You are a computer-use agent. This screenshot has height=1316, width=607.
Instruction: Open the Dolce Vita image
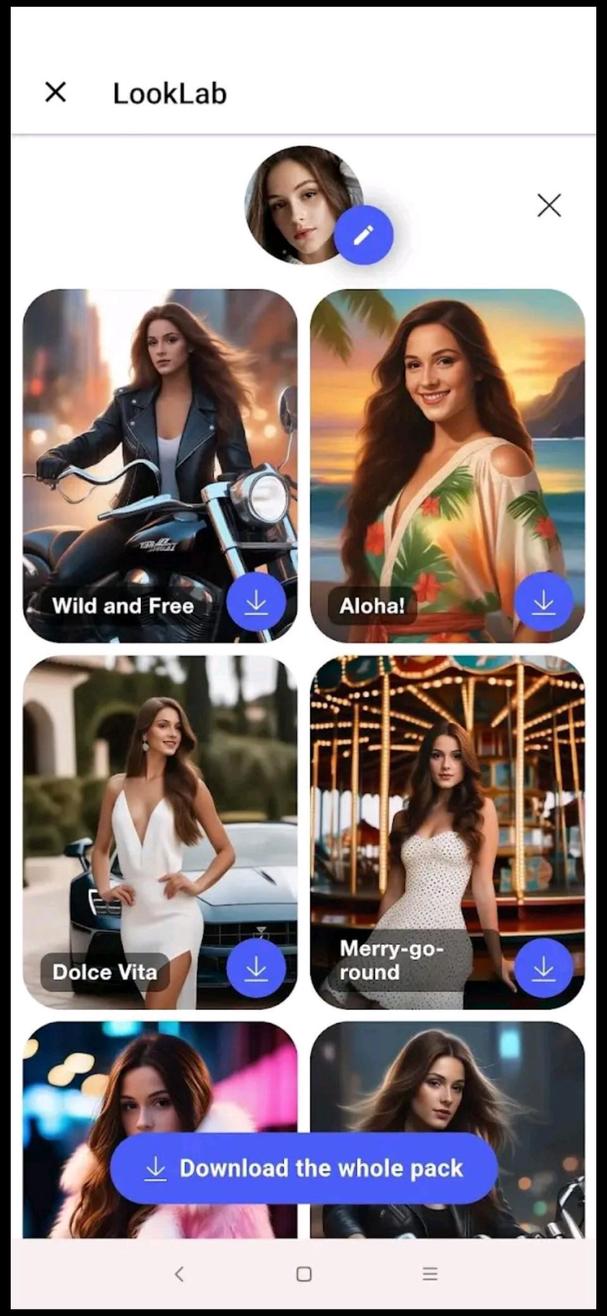[x=160, y=810]
